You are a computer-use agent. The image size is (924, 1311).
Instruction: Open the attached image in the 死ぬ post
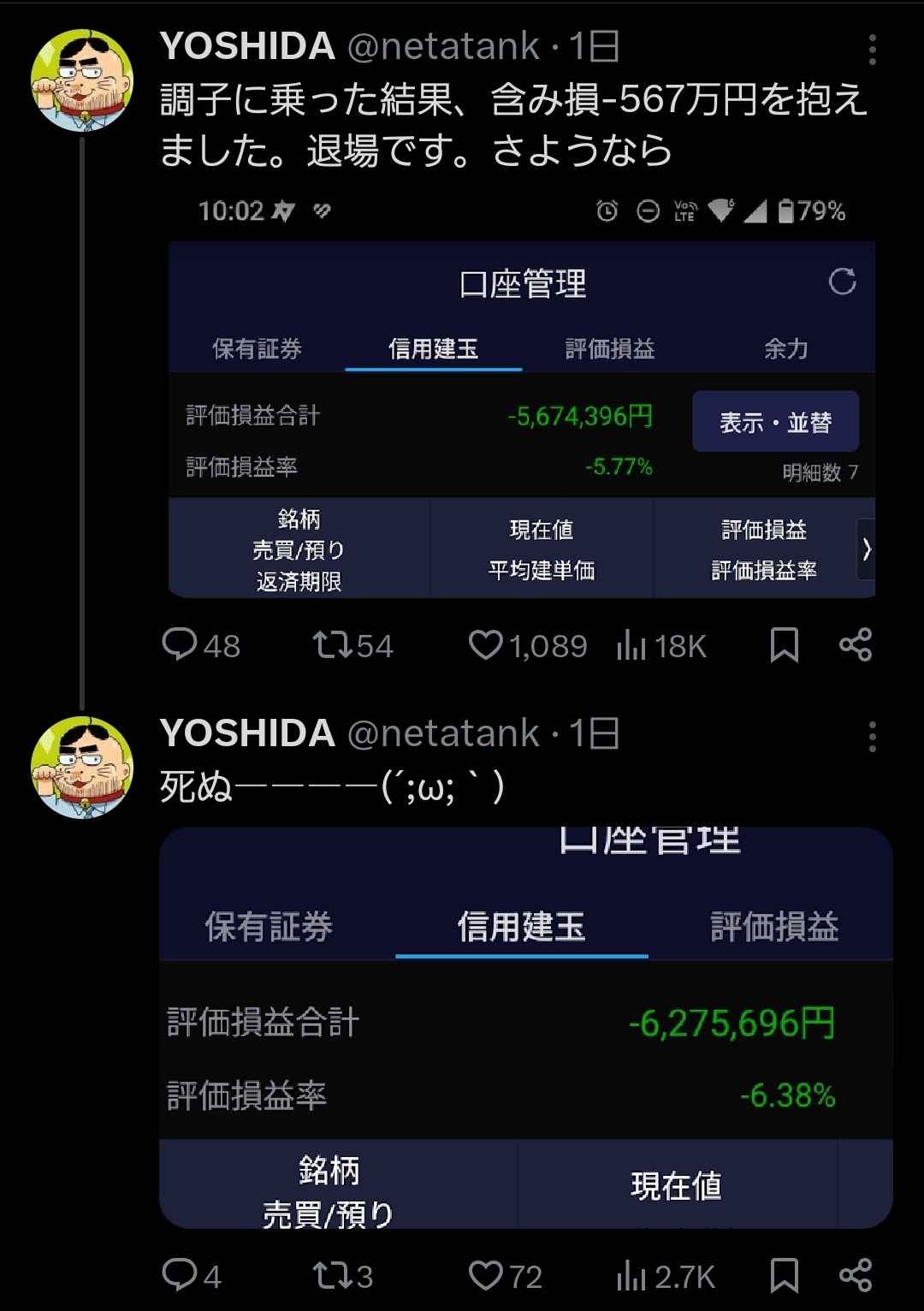525,1027
